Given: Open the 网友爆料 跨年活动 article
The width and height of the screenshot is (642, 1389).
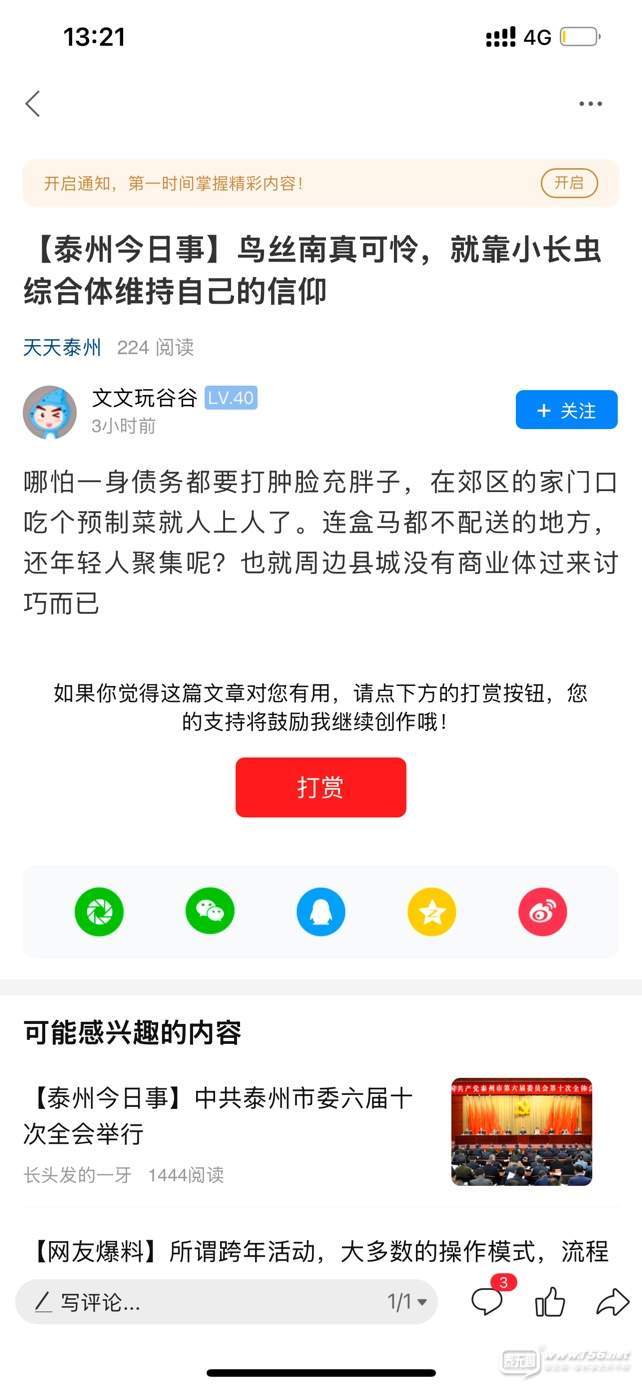Looking at the screenshot, I should (320, 1250).
